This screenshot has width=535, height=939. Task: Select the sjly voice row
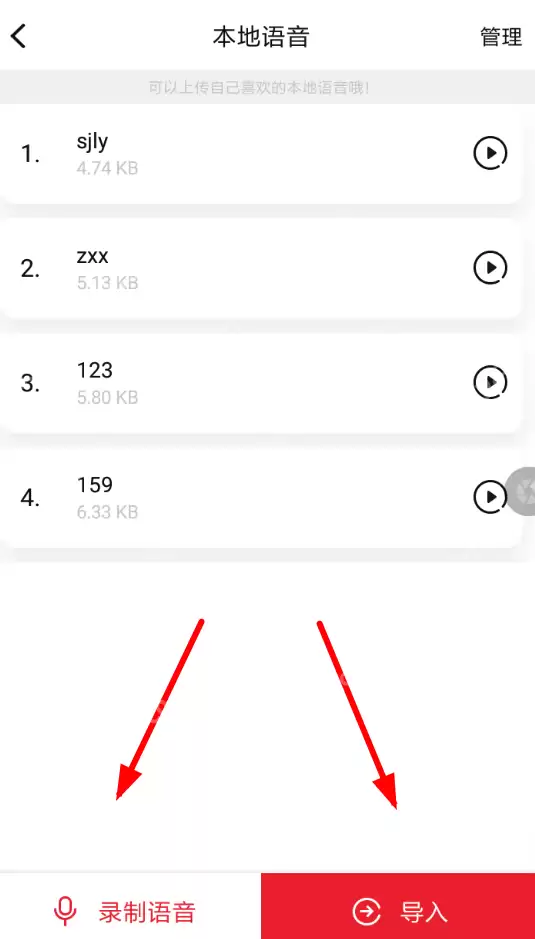click(260, 154)
